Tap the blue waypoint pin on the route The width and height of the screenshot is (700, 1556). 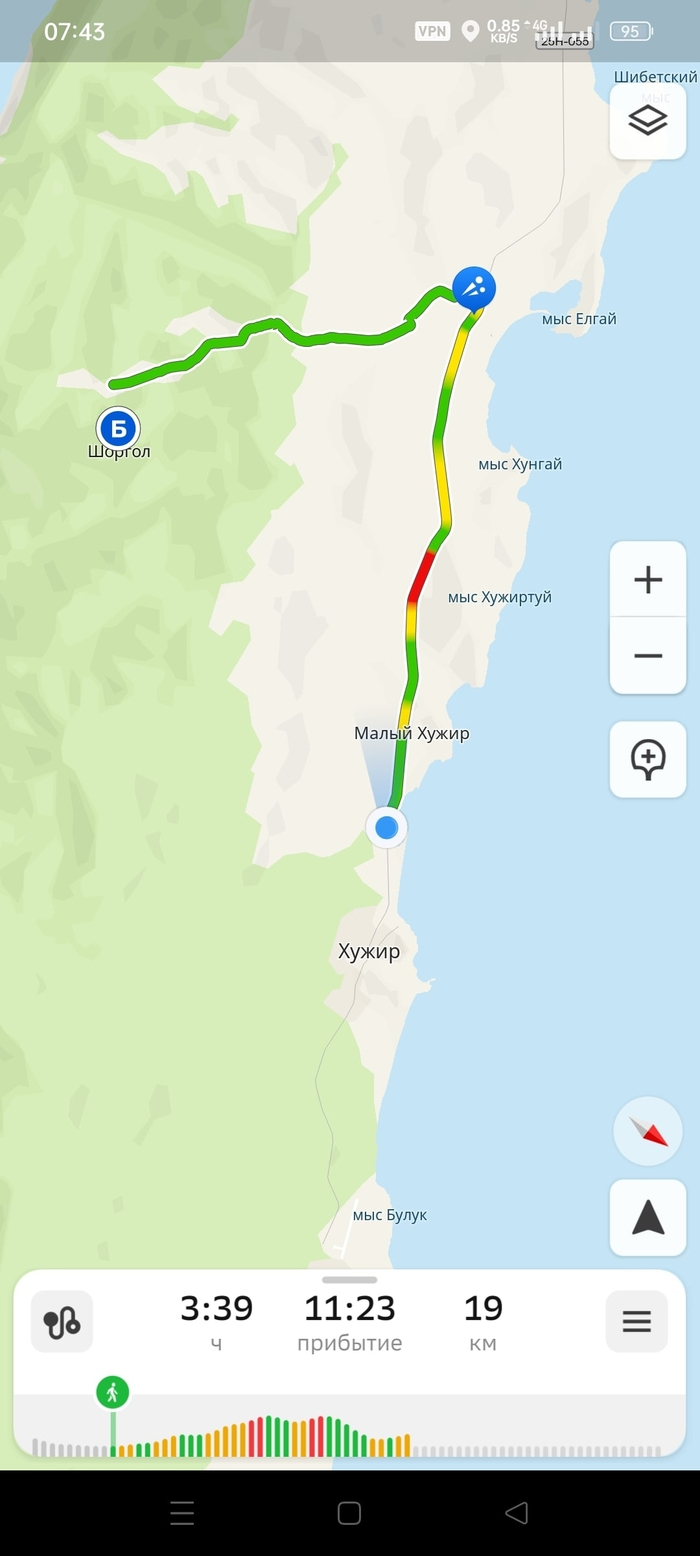474,287
